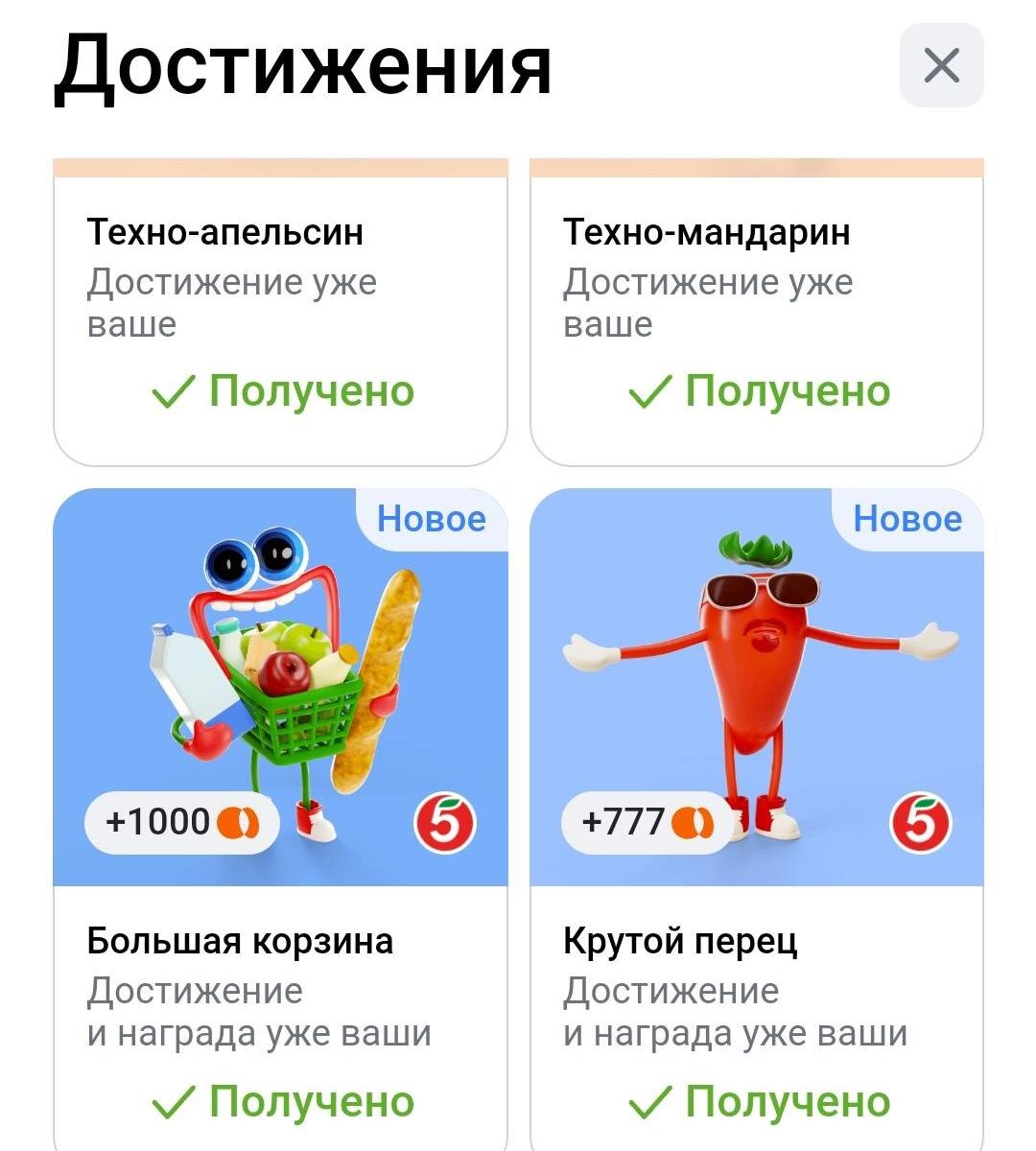The width and height of the screenshot is (1036, 1151).
Task: Open the Техно-мандарин achievement card
Action: (756, 307)
